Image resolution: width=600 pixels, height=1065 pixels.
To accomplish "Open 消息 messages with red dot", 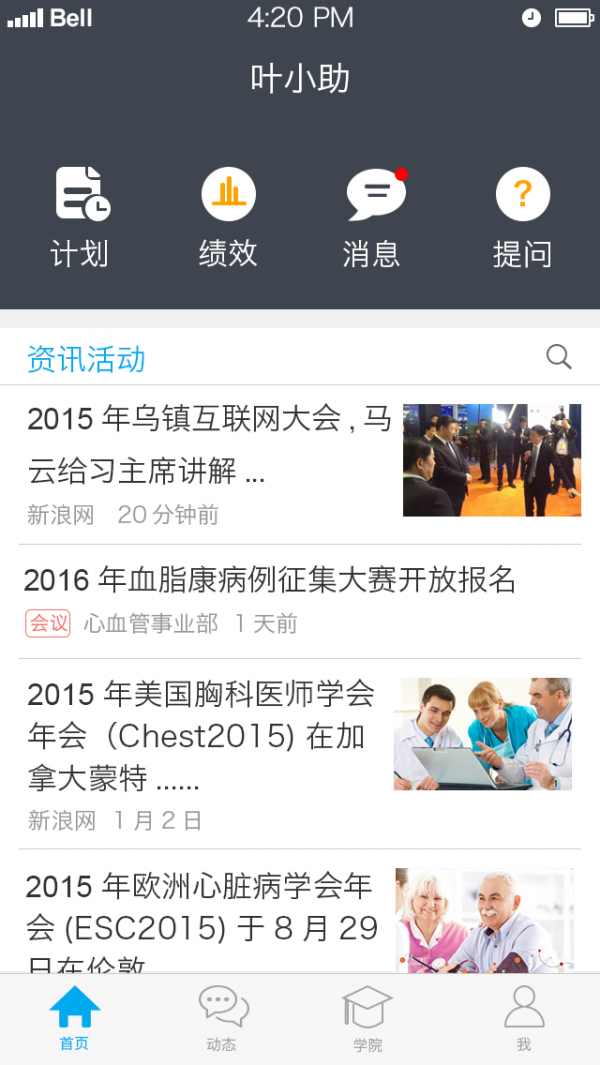I will (x=373, y=216).
